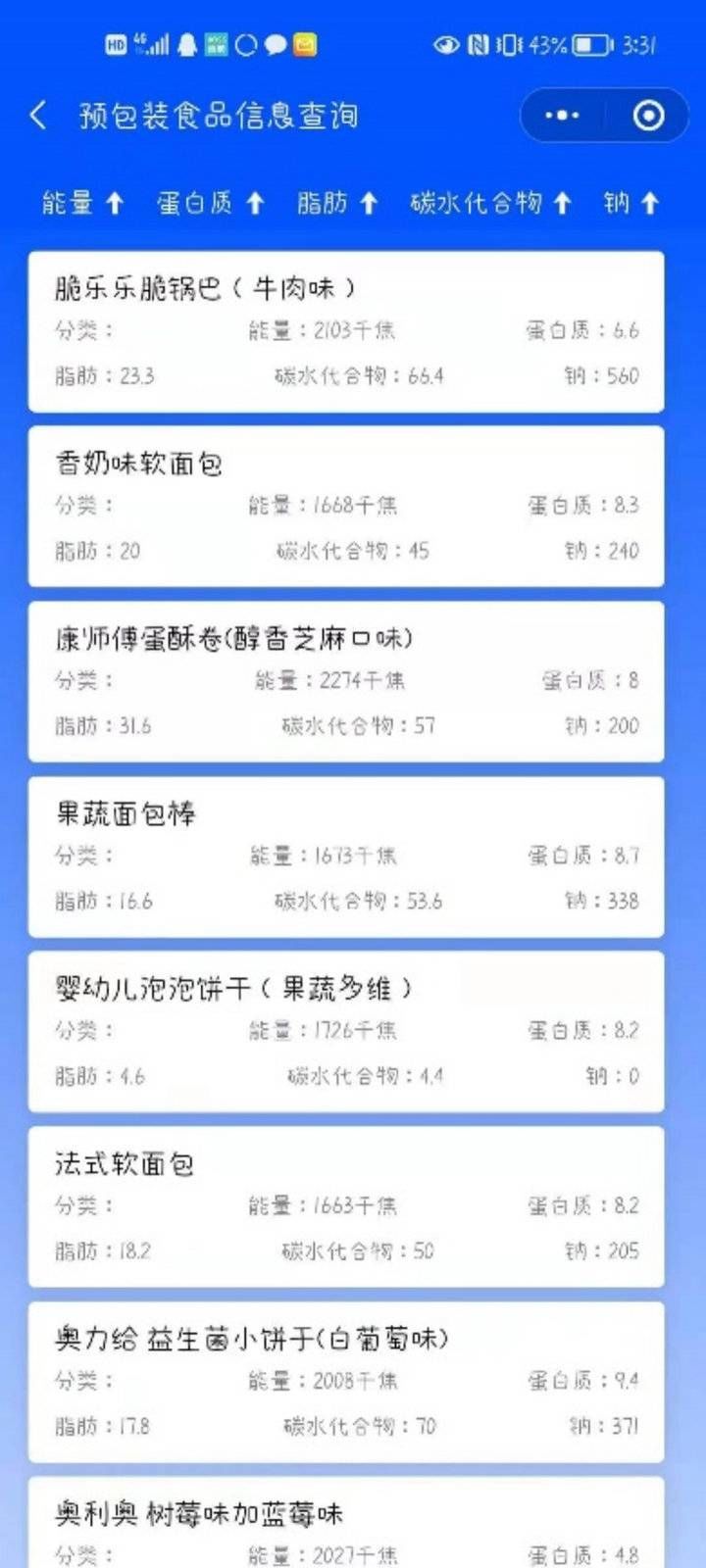Open details for 香奶味软面包
Screen dimensions: 706x1568
345,505
